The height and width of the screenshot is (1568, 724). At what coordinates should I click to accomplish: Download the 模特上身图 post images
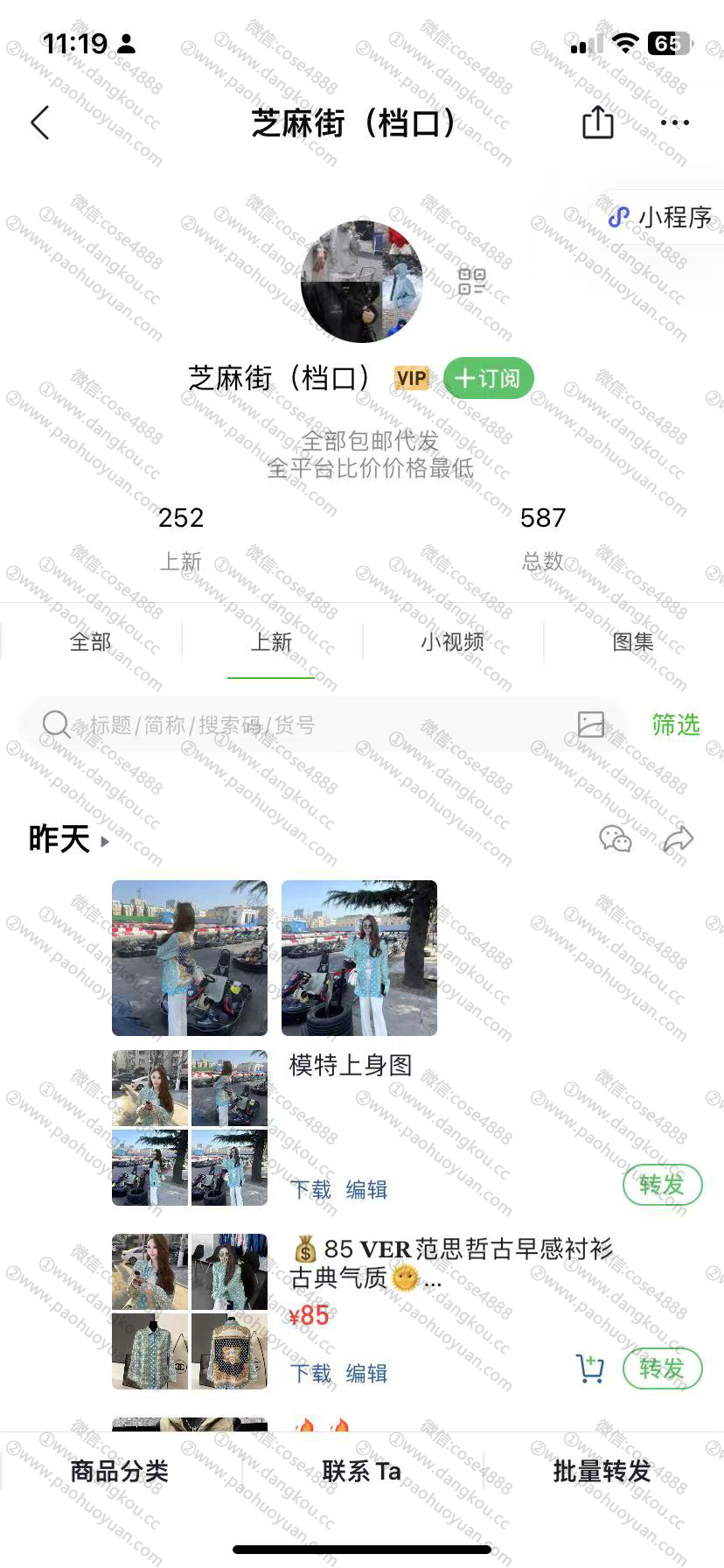pos(310,1190)
